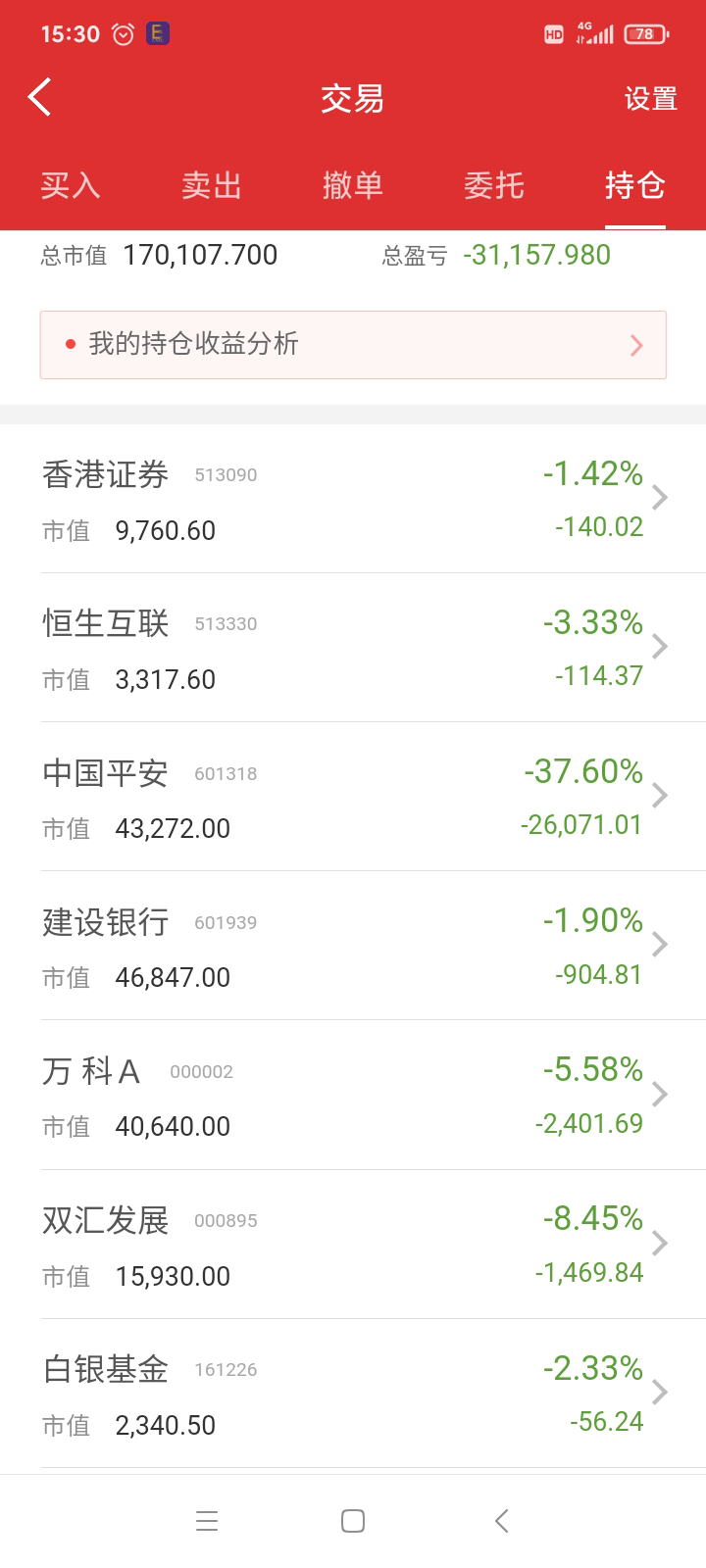View the 恒生互联 position
Screen dimensions: 706x1568
click(x=353, y=649)
